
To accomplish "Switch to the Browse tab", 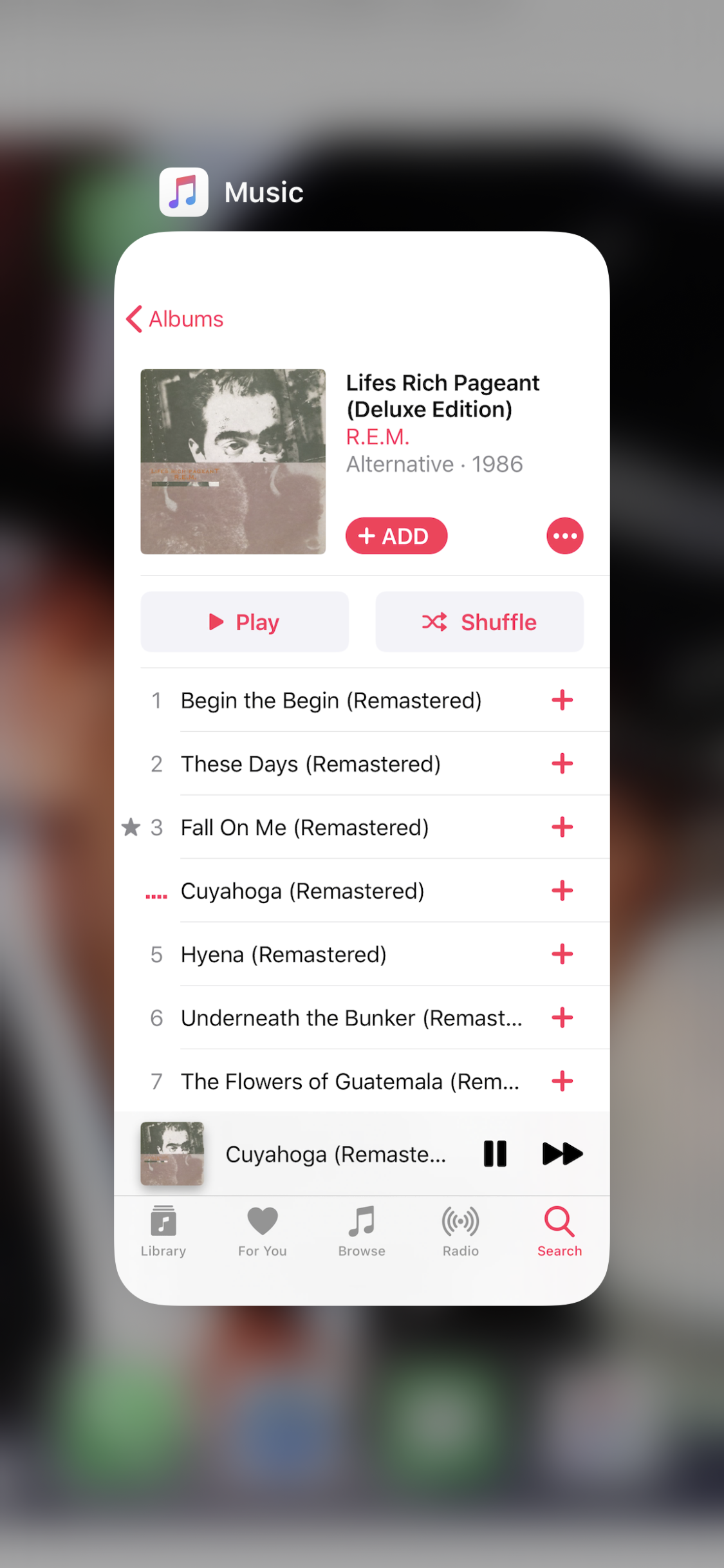I will tap(362, 1231).
